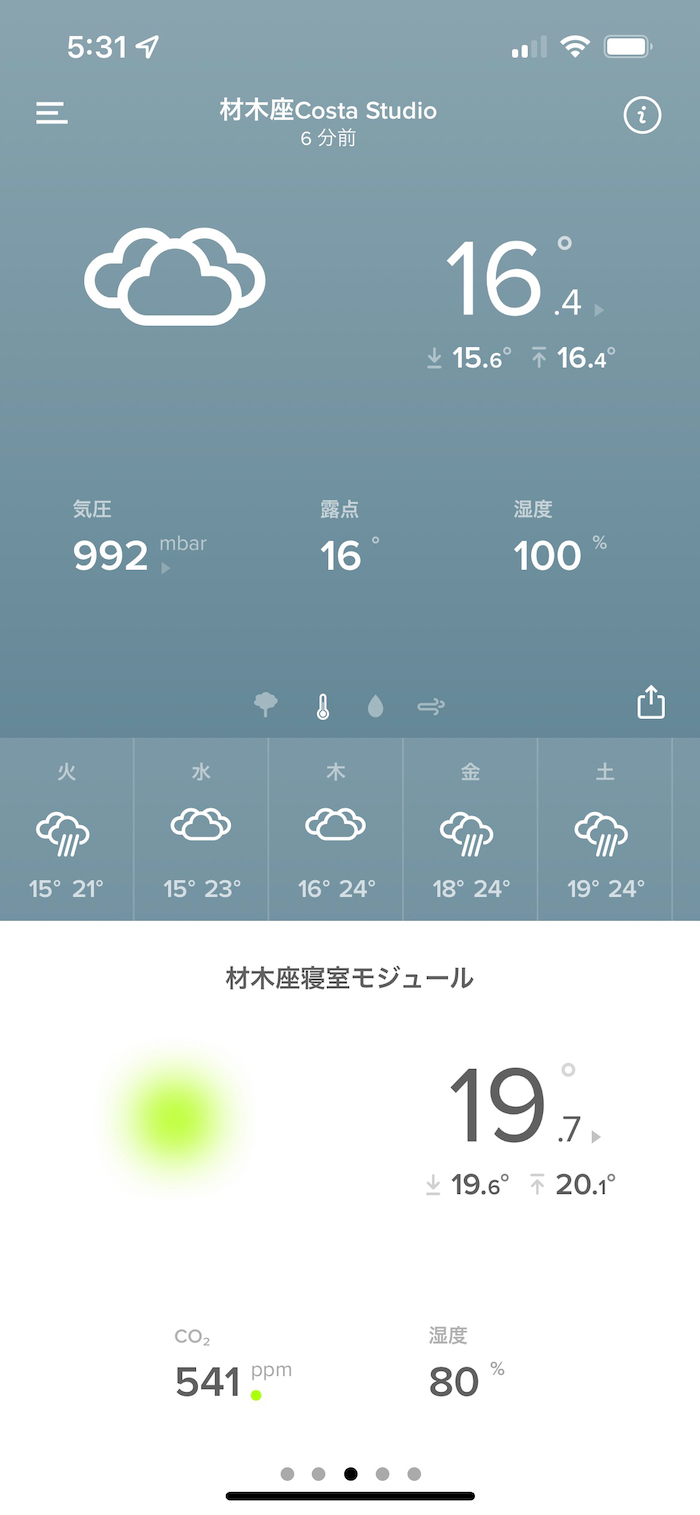Open the 火 day forecast

pyautogui.click(x=67, y=829)
